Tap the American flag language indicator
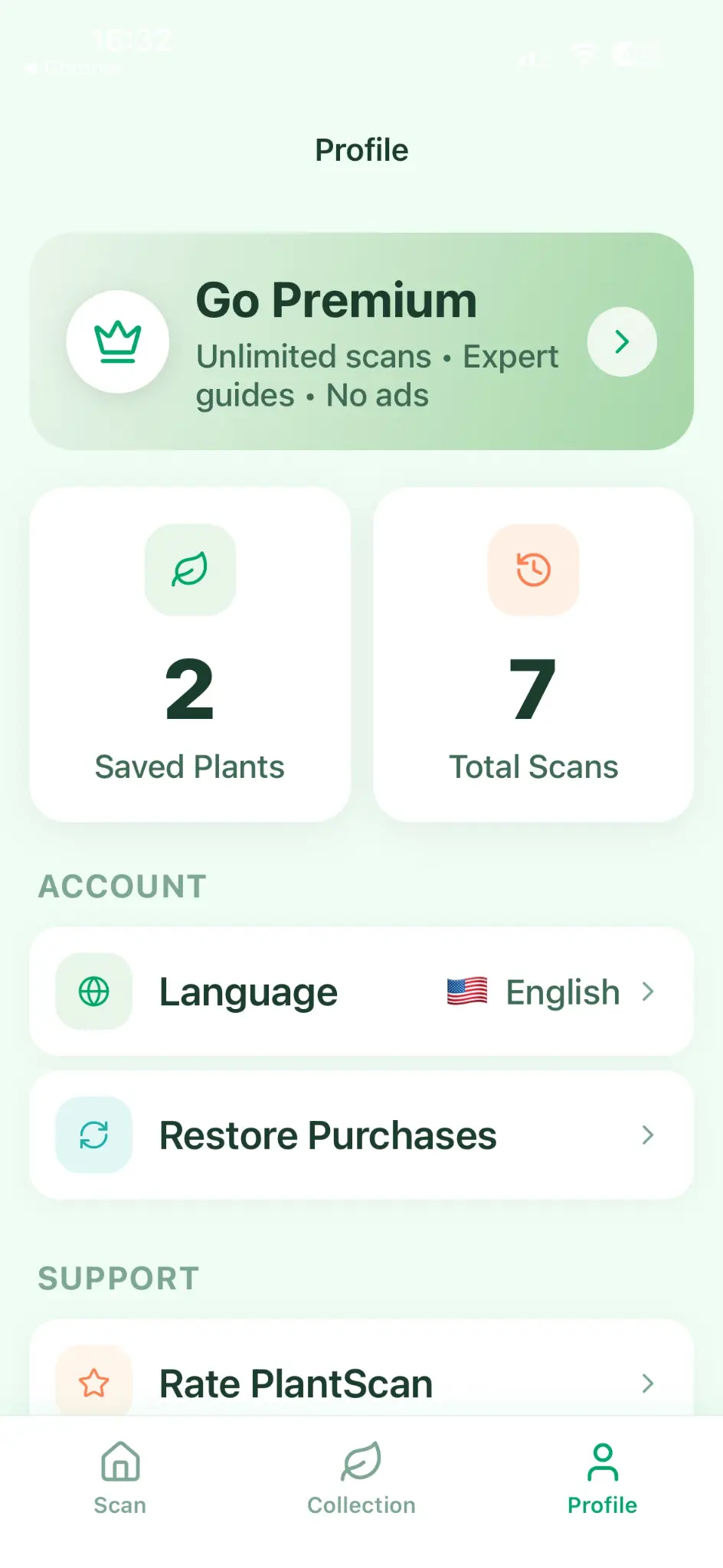The width and height of the screenshot is (723, 1568). click(x=466, y=991)
